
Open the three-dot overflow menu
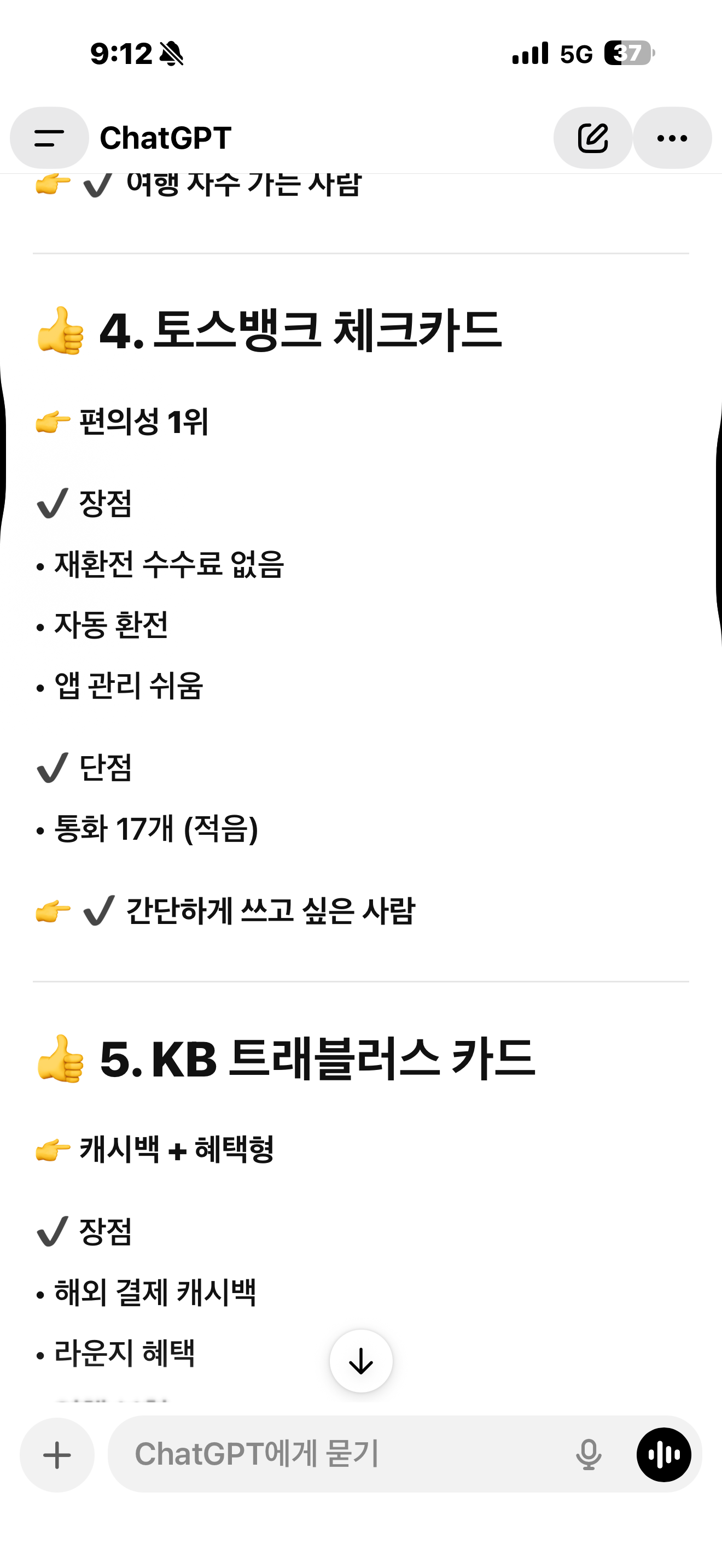tap(672, 138)
